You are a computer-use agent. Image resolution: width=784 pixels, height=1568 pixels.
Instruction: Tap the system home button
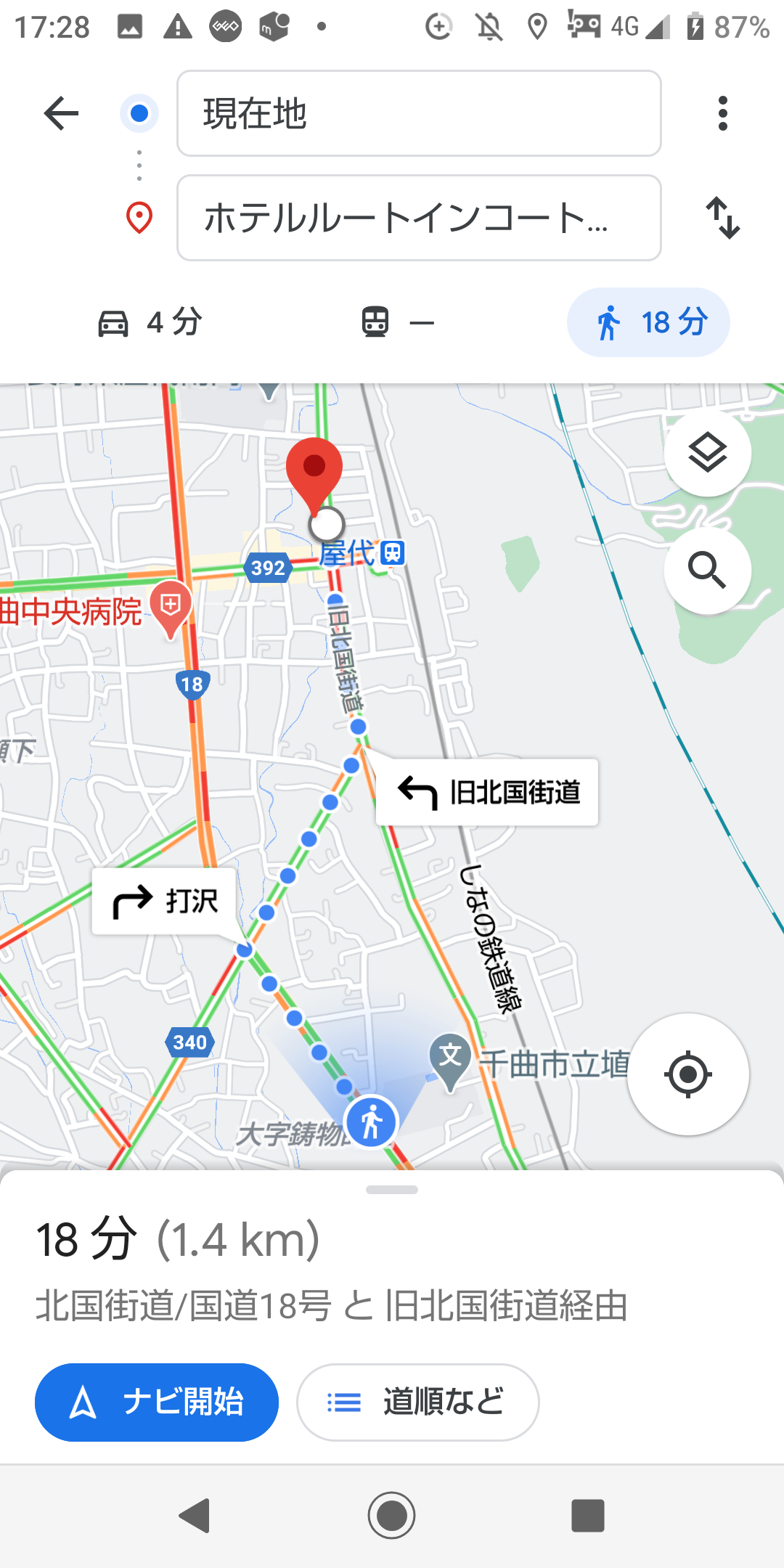tap(392, 1516)
